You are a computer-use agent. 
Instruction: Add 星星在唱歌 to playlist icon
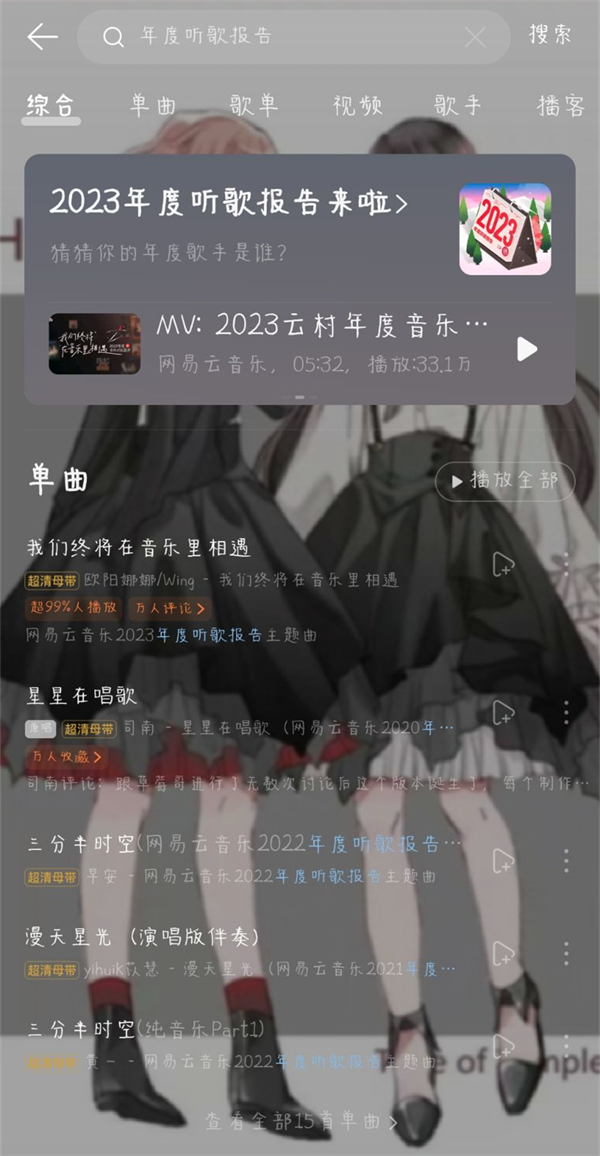(503, 713)
